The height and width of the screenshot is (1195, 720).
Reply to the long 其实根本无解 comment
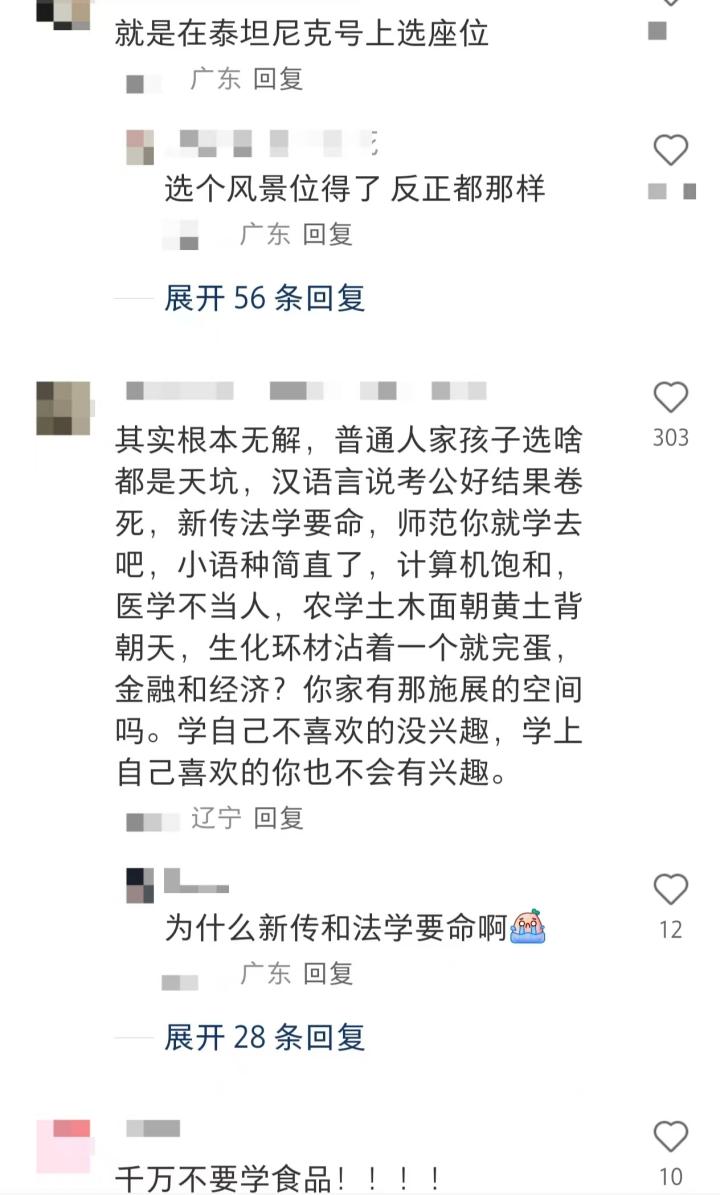pyautogui.click(x=278, y=818)
